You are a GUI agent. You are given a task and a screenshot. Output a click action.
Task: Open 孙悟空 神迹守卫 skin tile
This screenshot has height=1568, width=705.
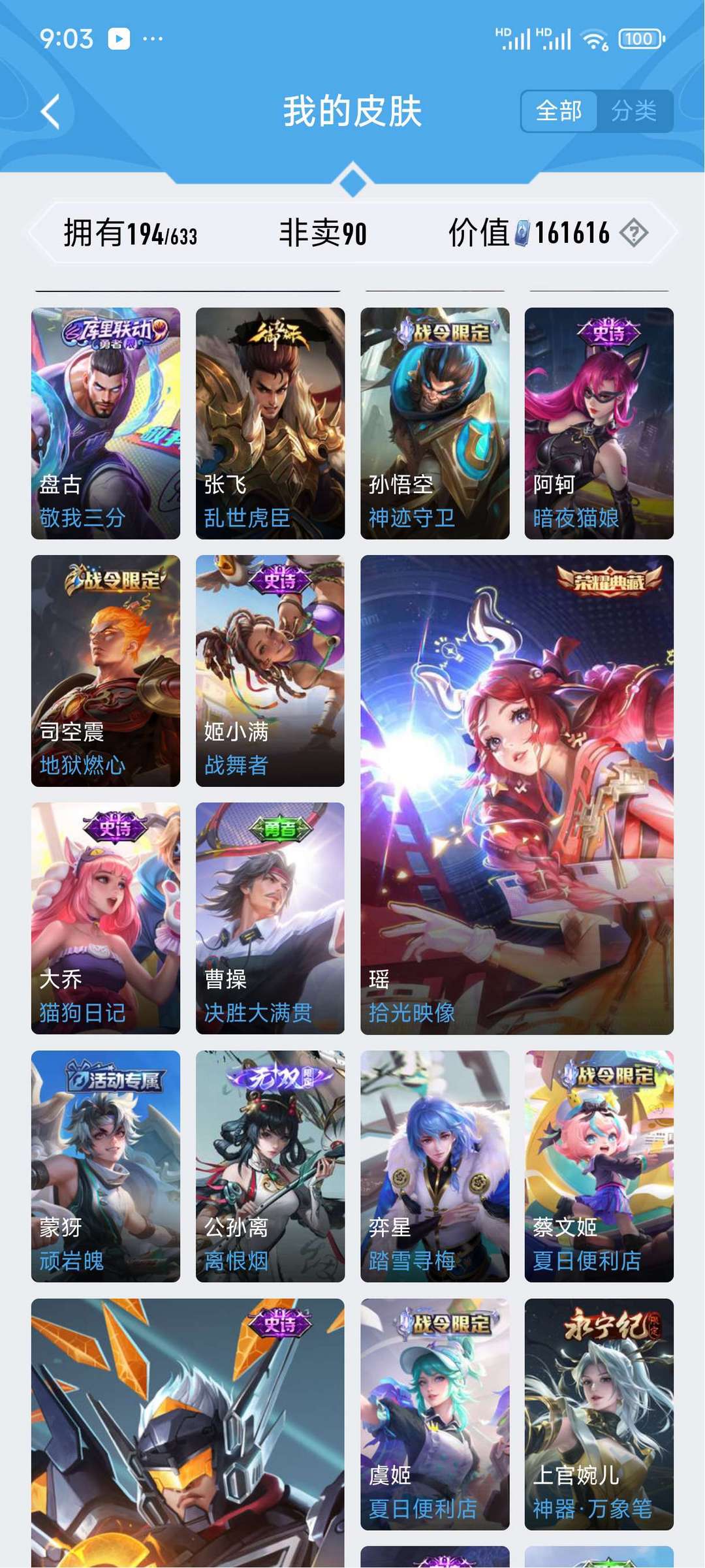[x=435, y=423]
